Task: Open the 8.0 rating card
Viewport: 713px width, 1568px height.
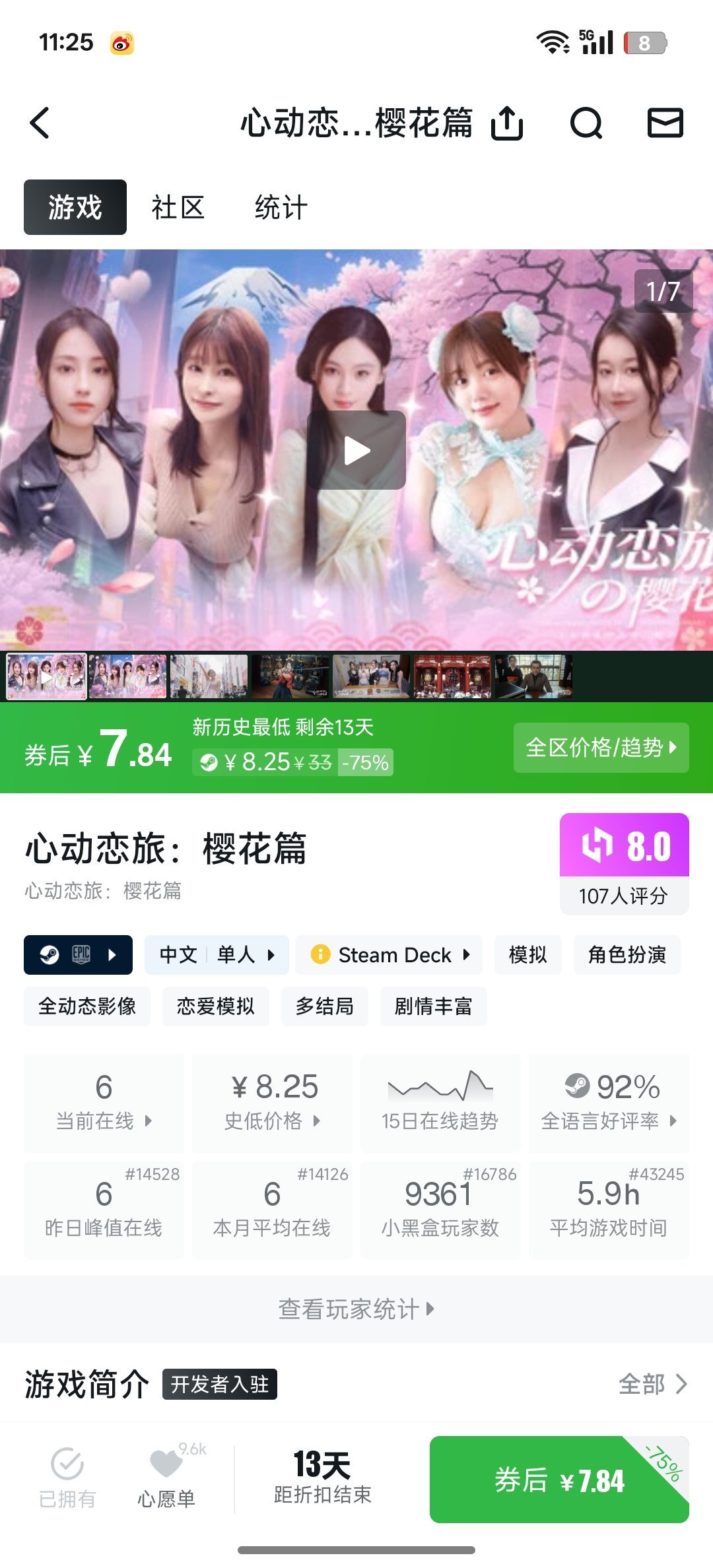Action: (624, 863)
